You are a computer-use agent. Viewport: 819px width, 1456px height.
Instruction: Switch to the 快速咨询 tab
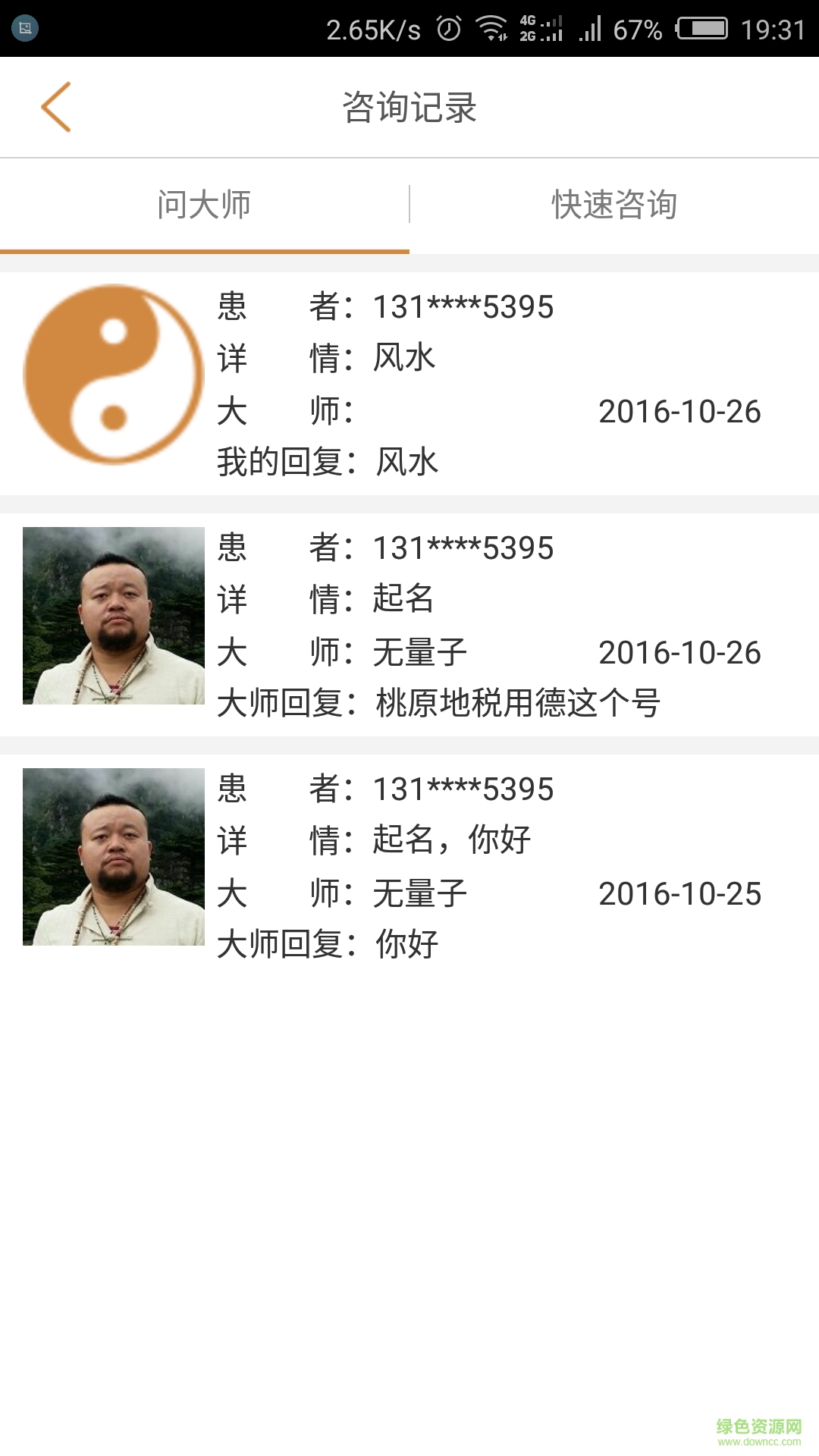point(614,205)
